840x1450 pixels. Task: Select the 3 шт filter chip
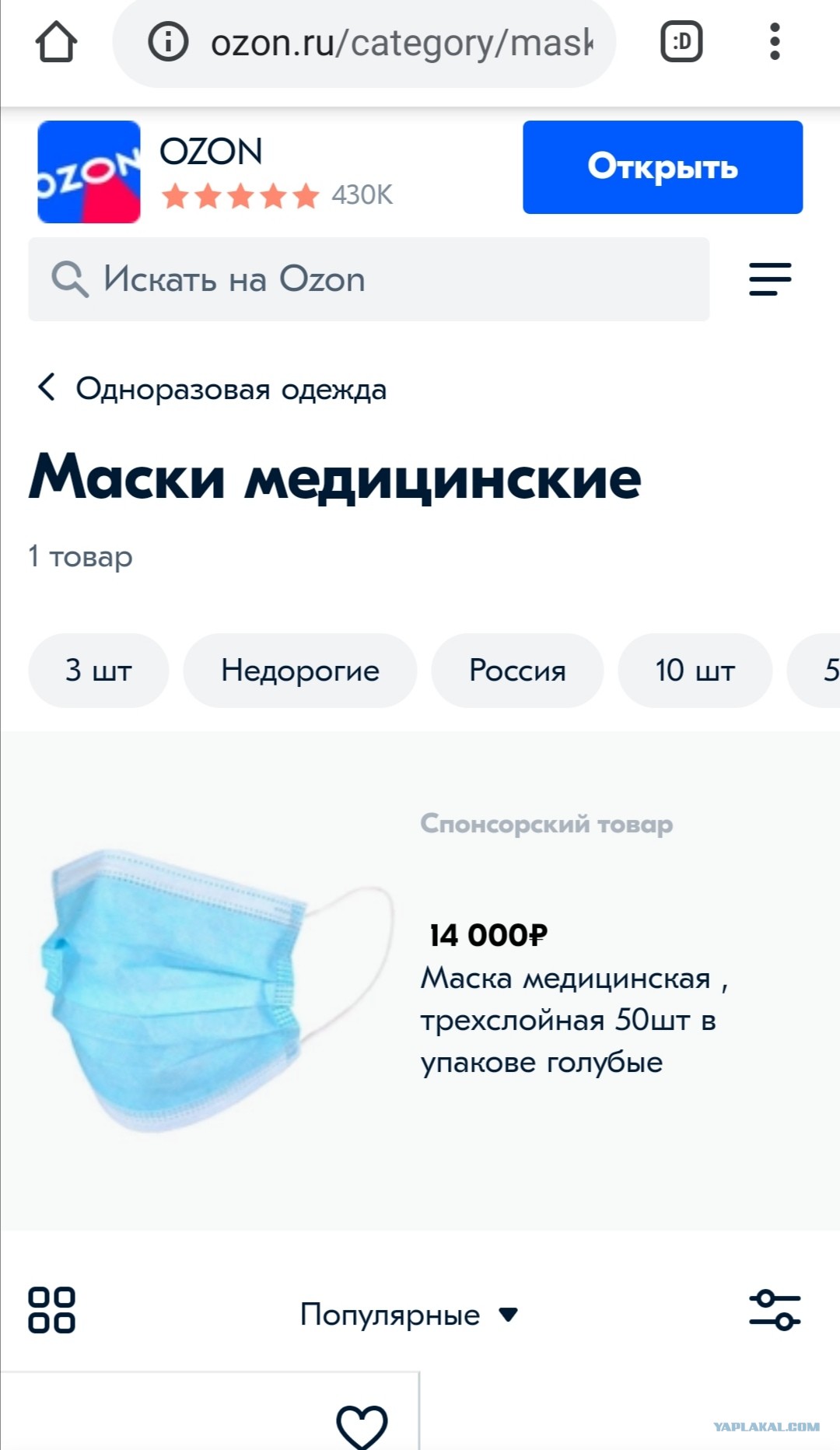pyautogui.click(x=99, y=671)
